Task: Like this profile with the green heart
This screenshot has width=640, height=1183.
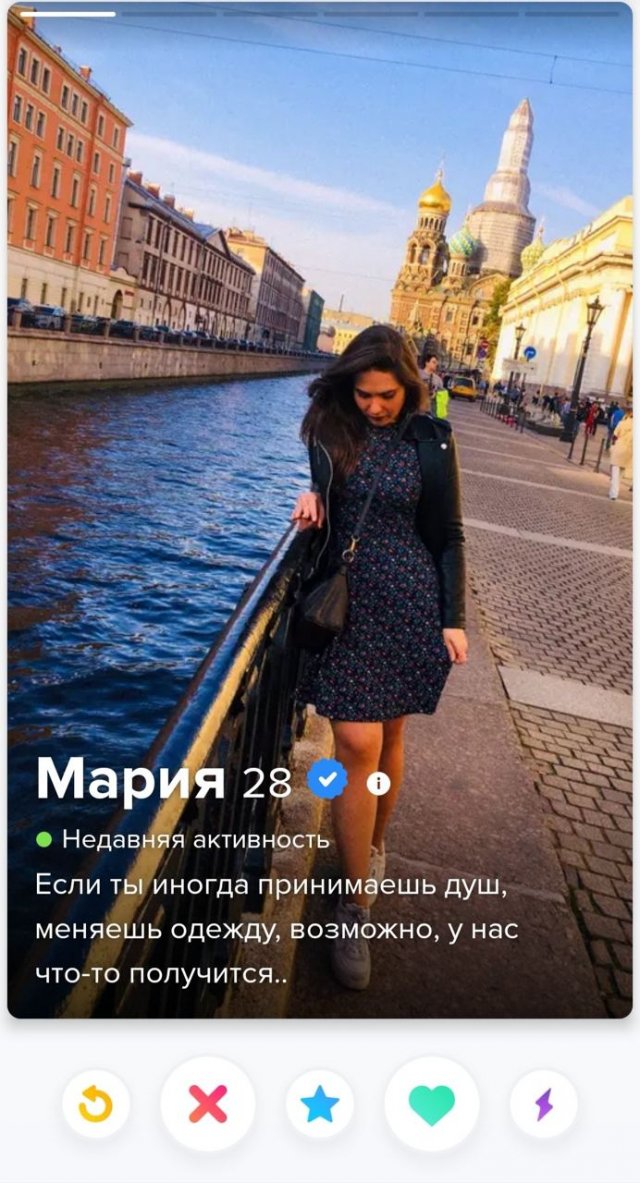Action: tap(432, 1104)
